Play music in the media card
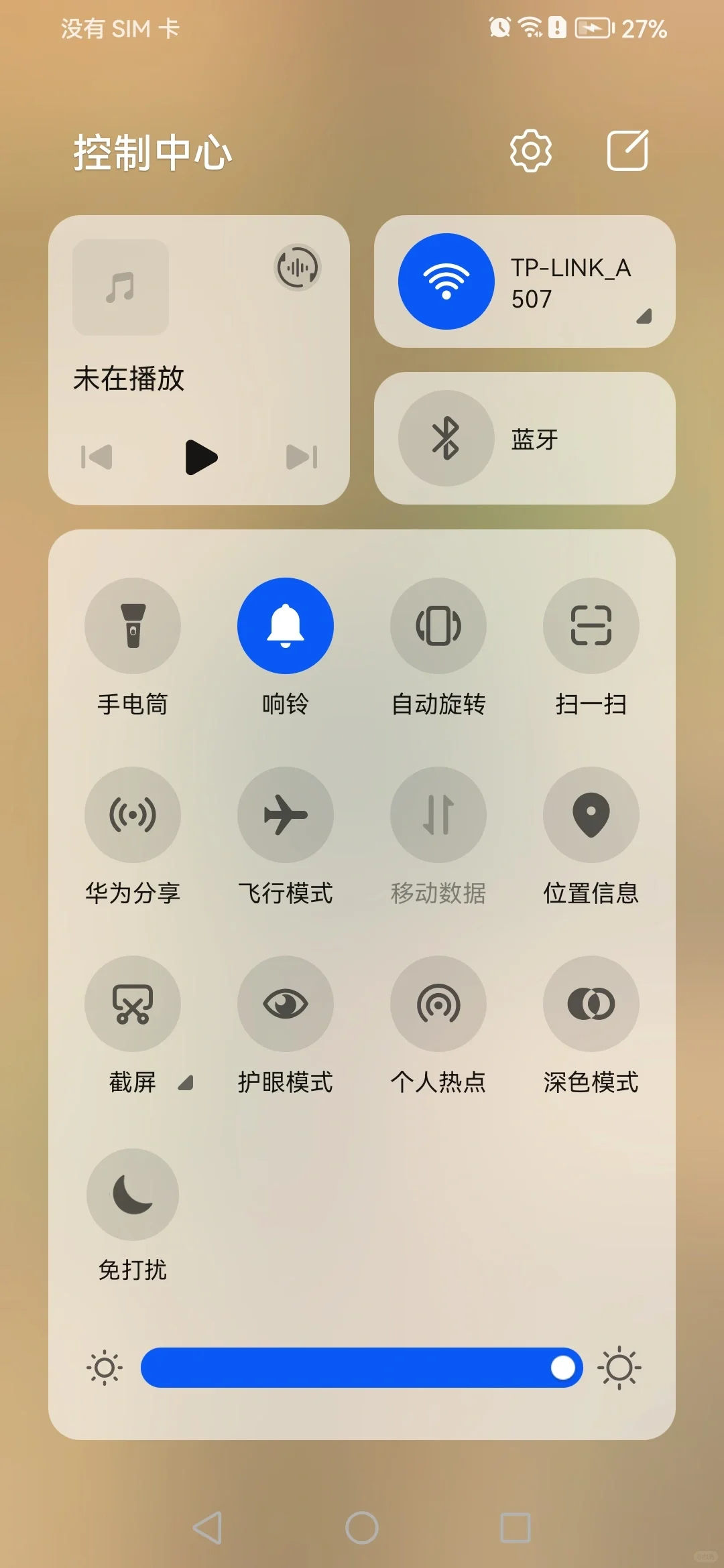This screenshot has width=724, height=1568. pos(201,458)
